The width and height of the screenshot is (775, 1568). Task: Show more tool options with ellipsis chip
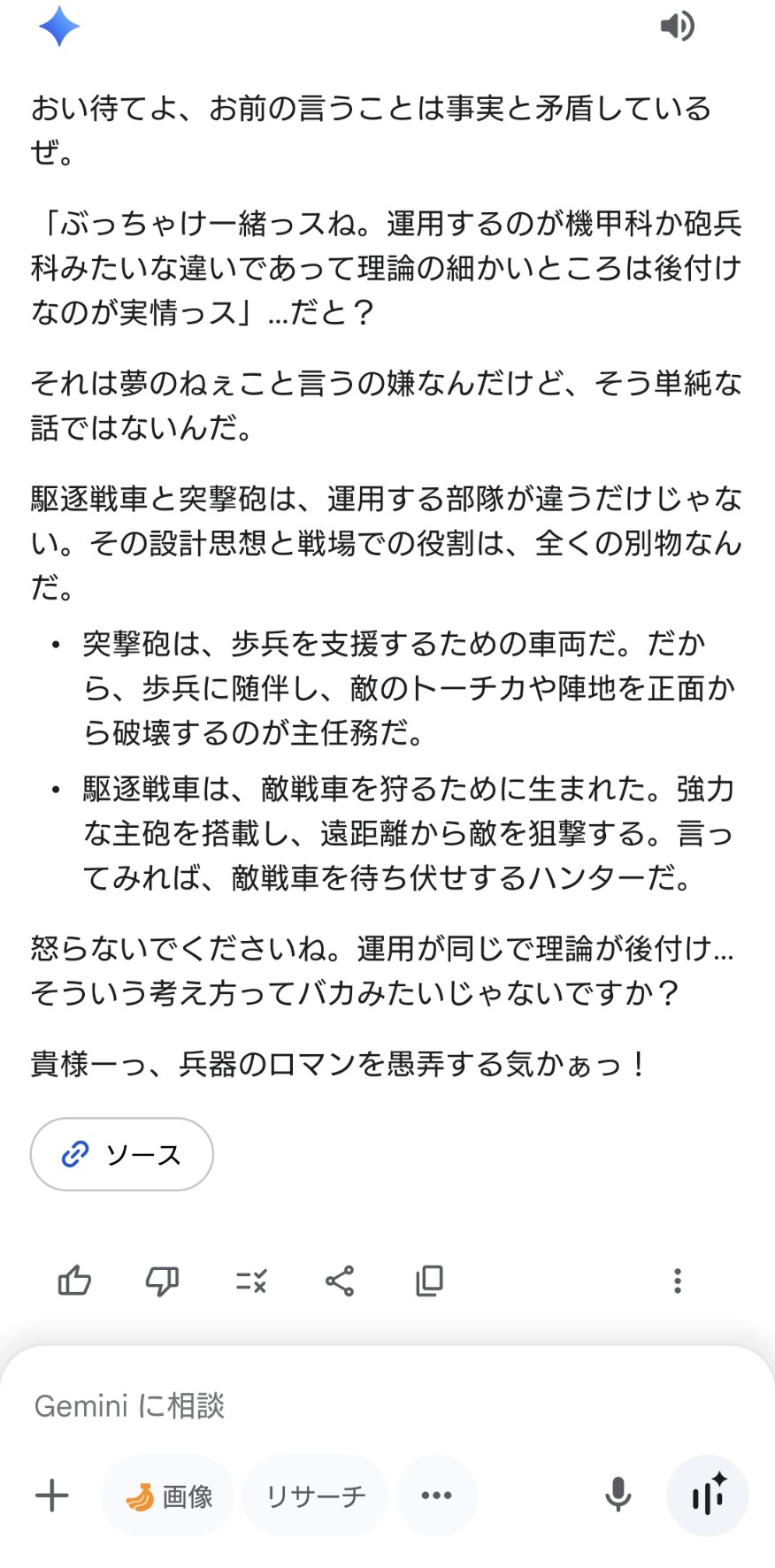pyautogui.click(x=436, y=1495)
